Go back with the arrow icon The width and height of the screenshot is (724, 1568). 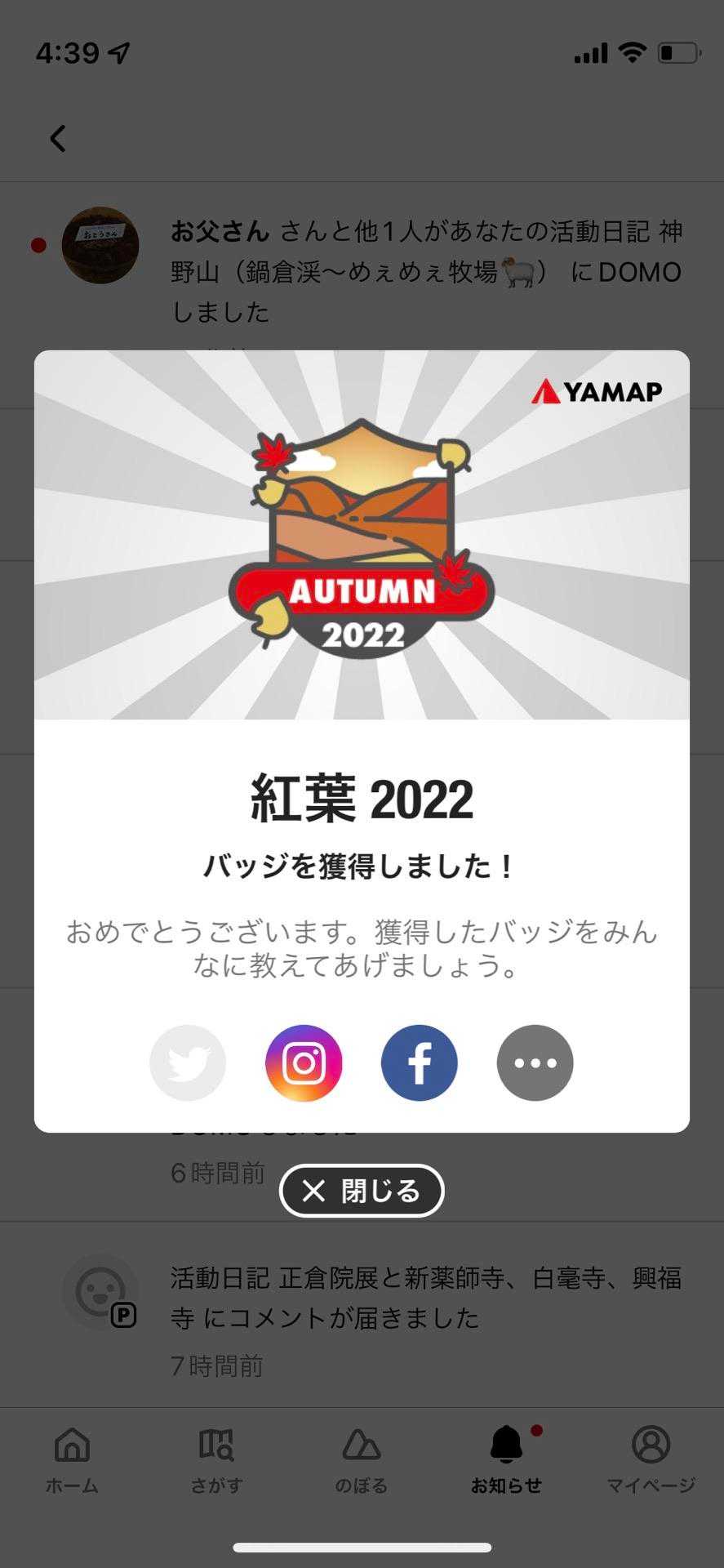(58, 139)
